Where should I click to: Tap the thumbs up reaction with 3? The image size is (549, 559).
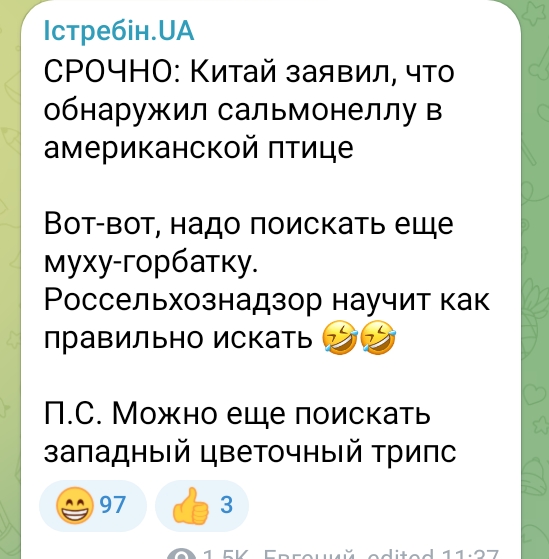click(202, 506)
